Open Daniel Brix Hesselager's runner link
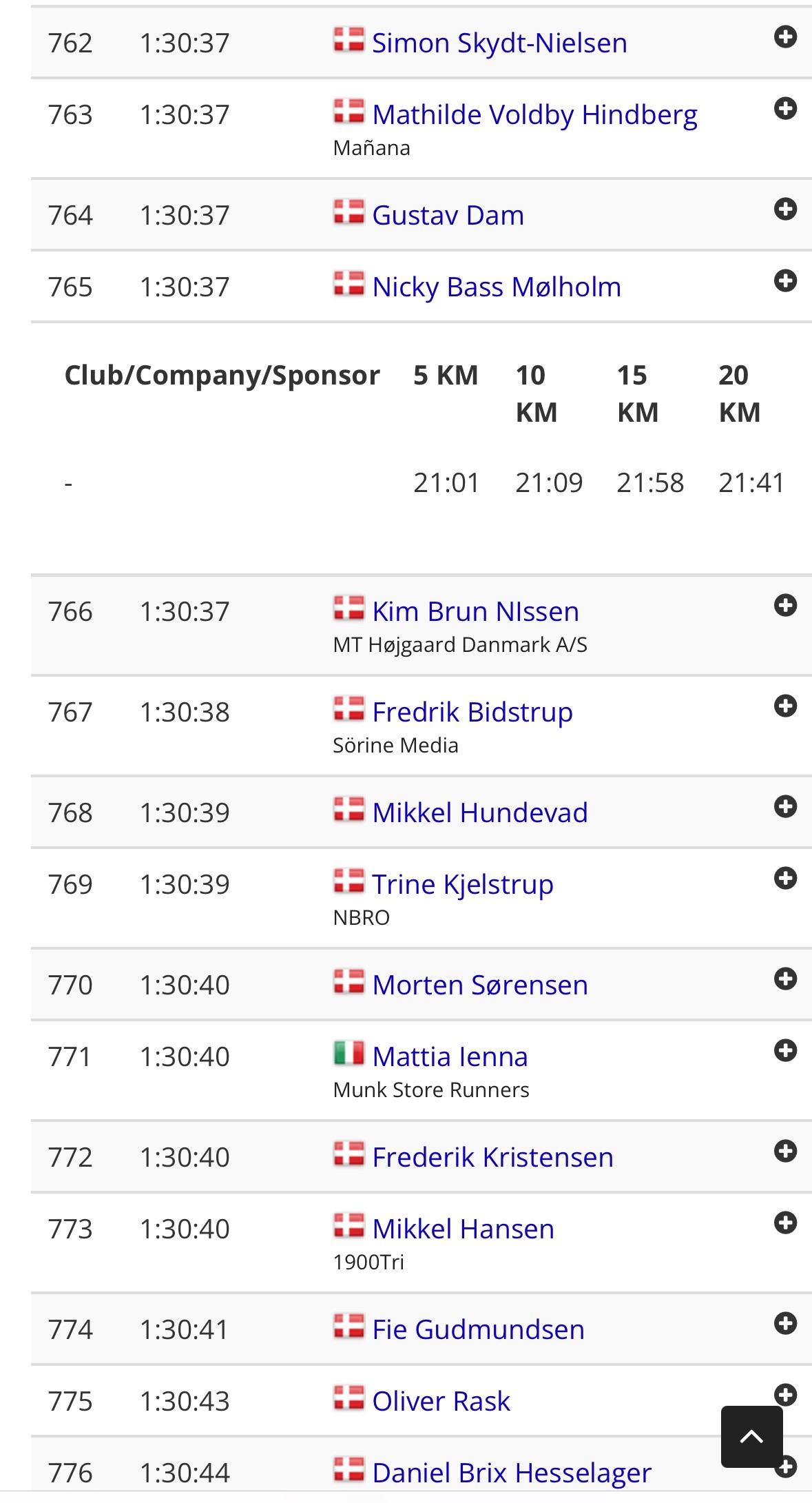This screenshot has height=1503, width=812. point(512,1473)
